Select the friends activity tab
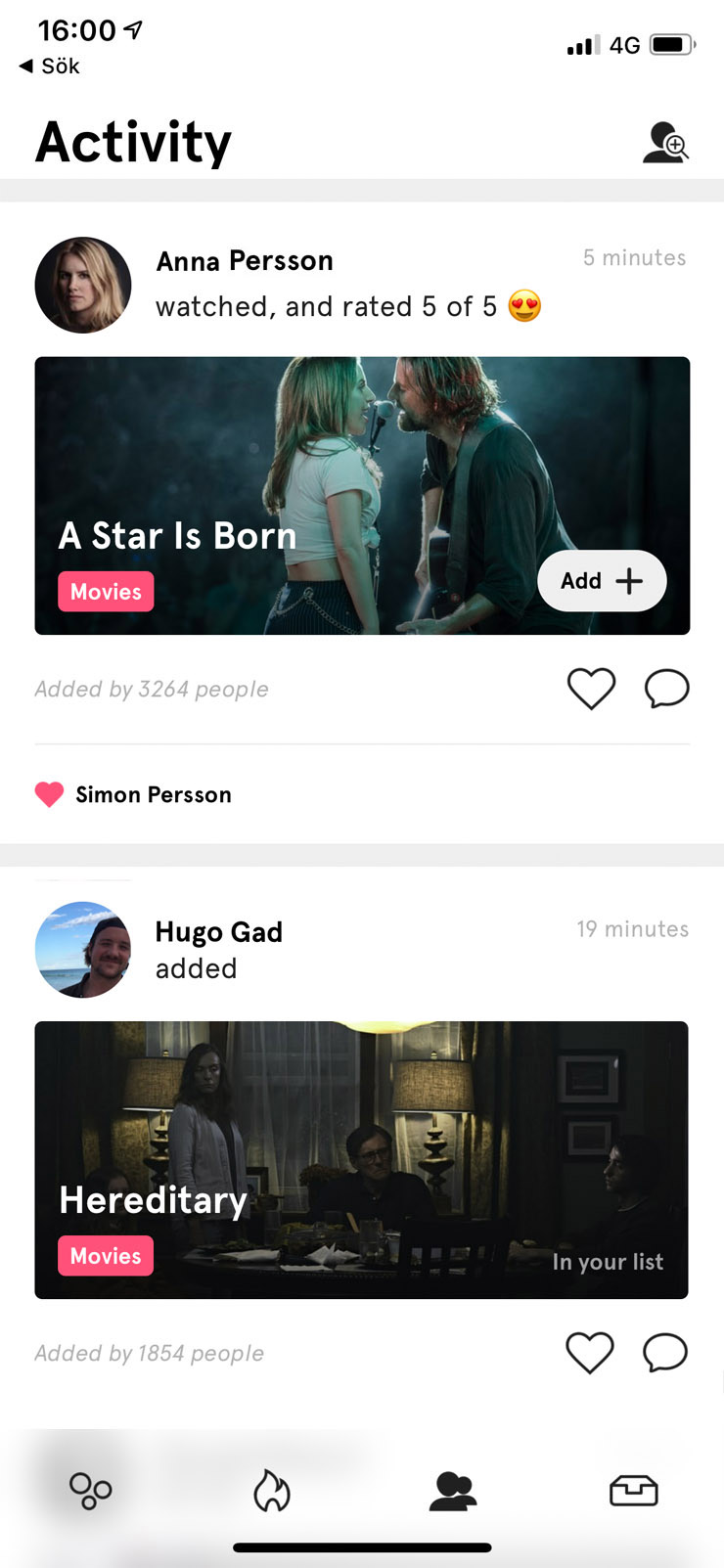The height and width of the screenshot is (1568, 724). (x=453, y=1492)
